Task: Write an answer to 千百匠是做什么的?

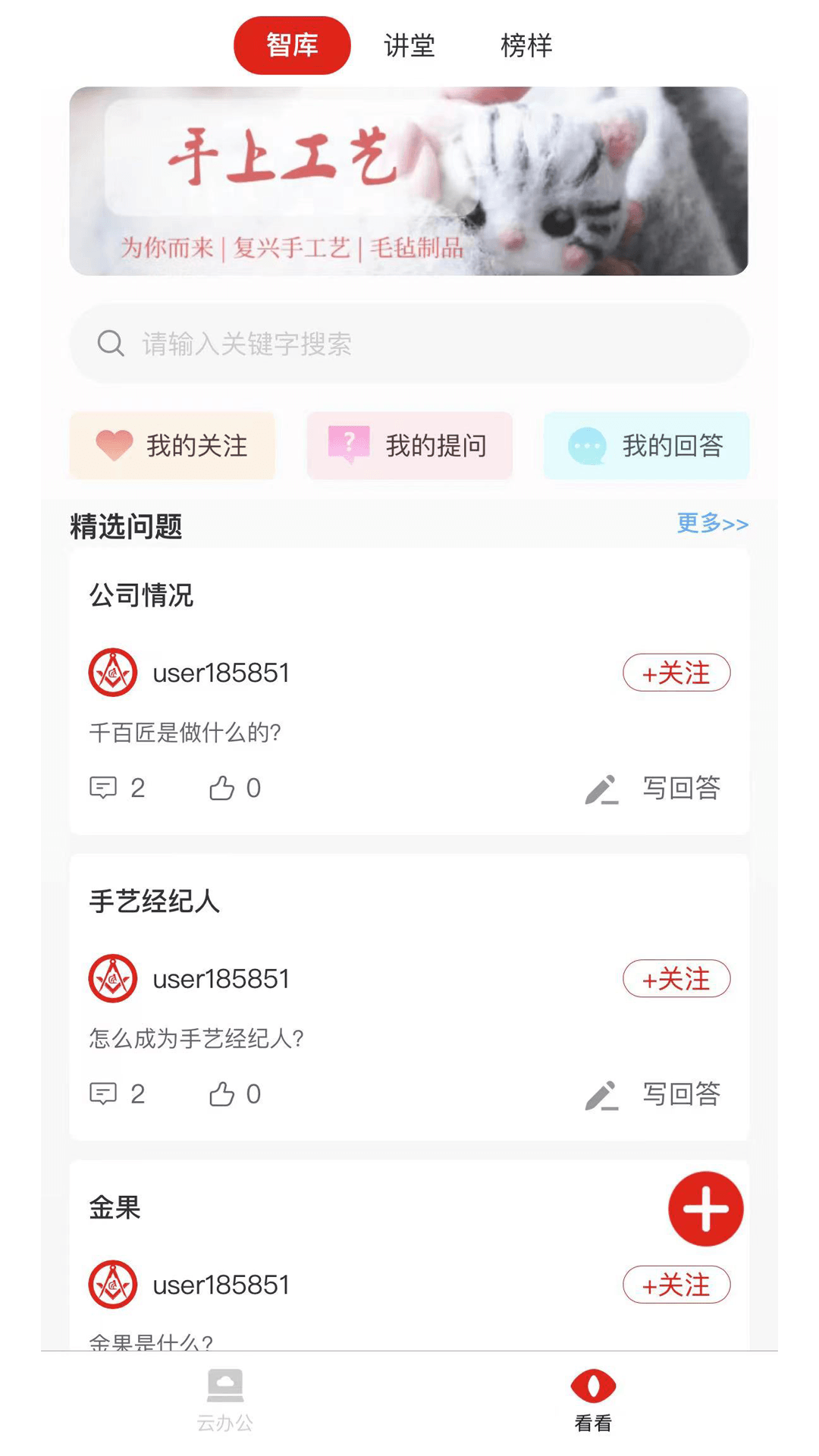Action: pos(654,789)
